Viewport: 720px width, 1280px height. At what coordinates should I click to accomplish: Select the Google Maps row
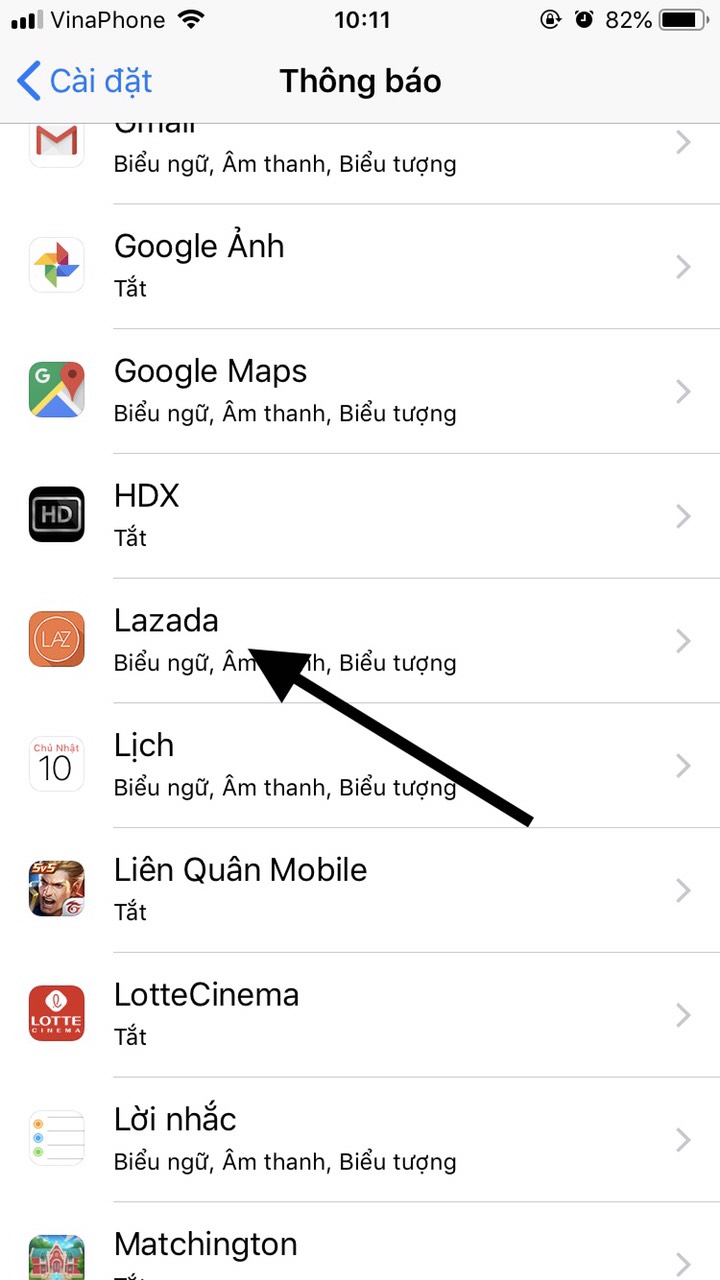pos(360,391)
